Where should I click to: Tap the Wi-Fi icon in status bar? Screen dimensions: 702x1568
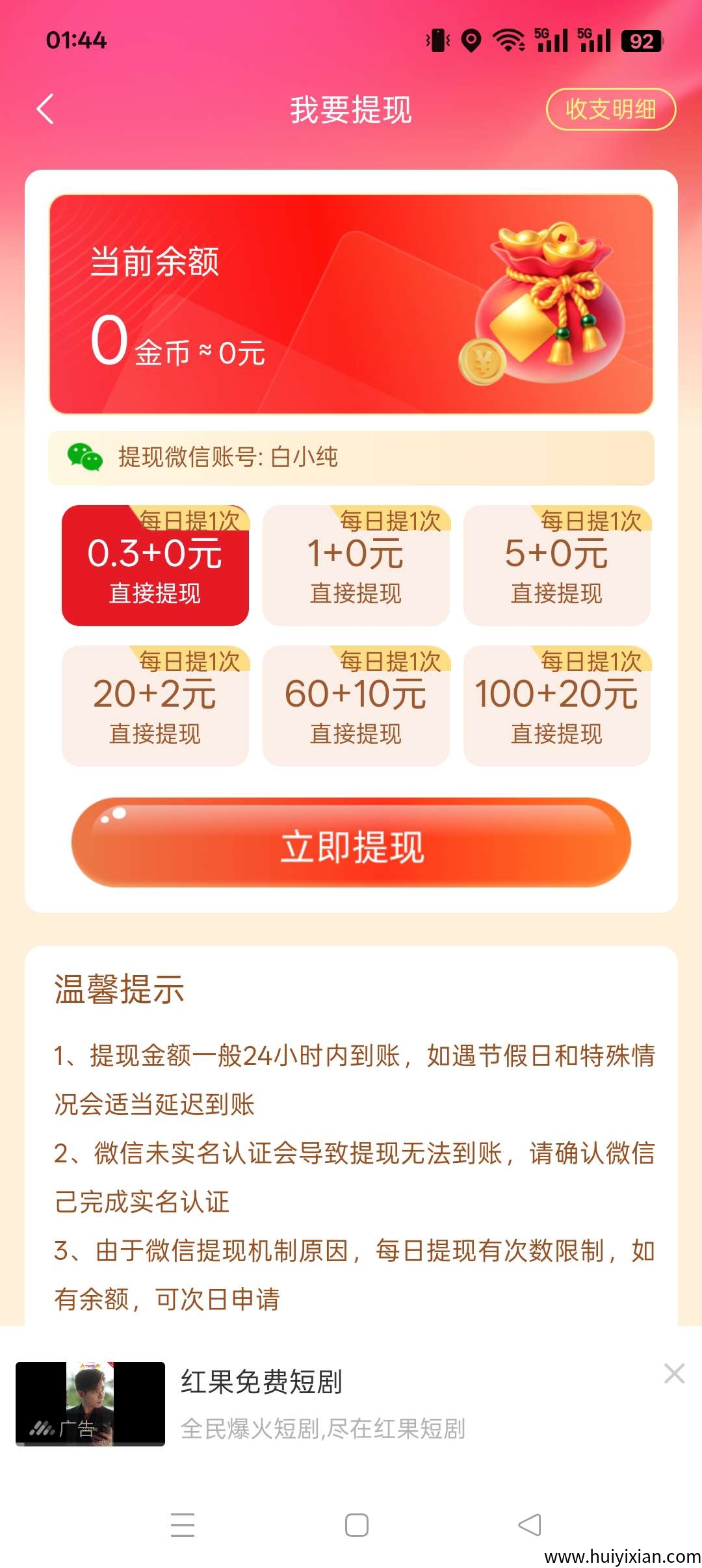(x=509, y=40)
